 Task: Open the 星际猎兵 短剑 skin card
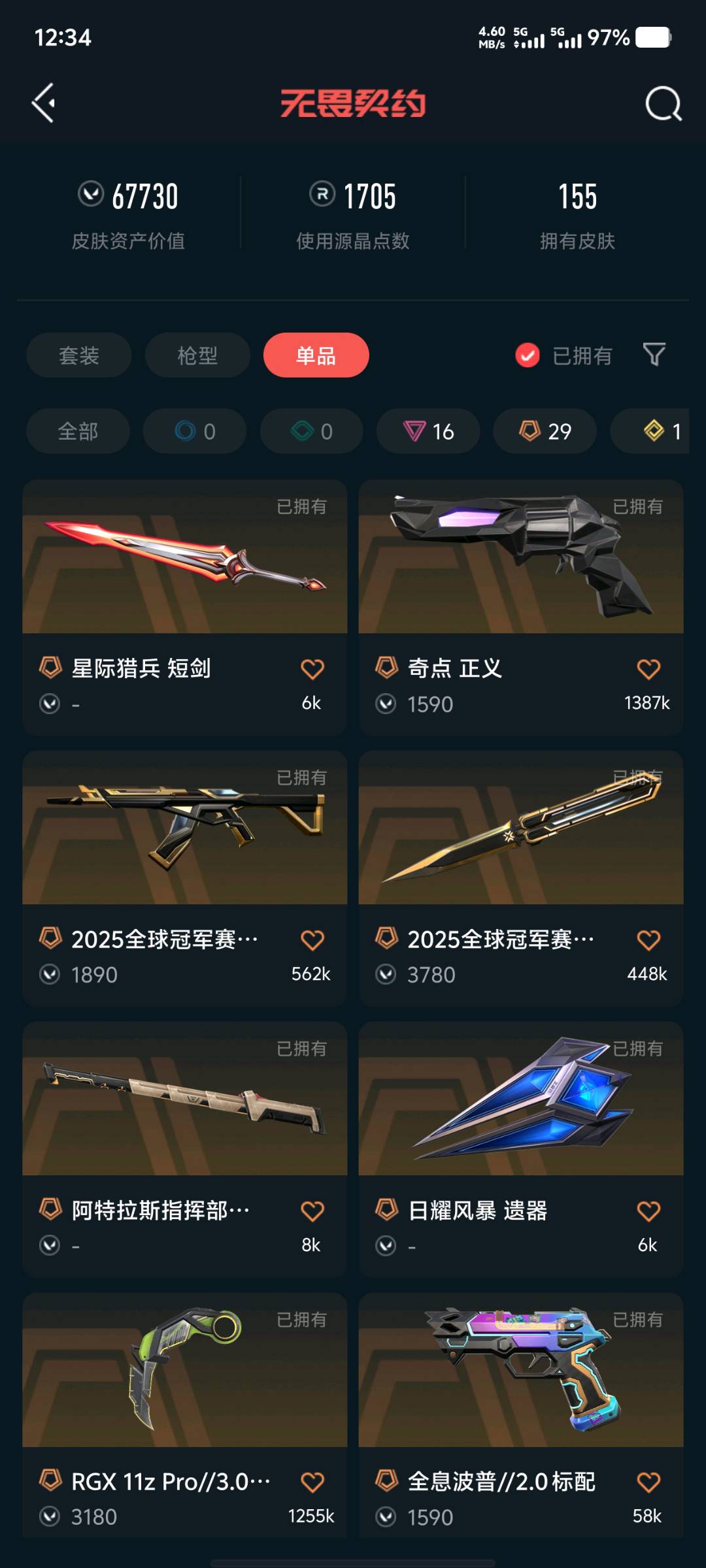(185, 608)
